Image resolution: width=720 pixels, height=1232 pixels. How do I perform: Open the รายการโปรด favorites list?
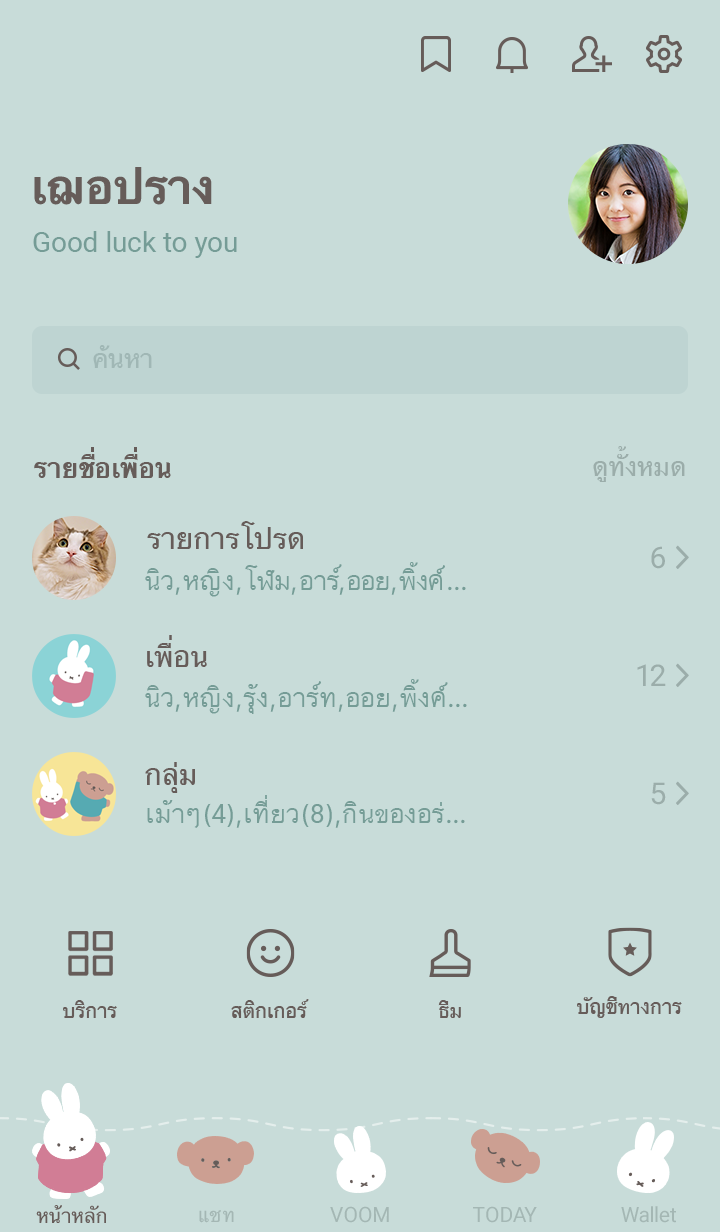[360, 558]
